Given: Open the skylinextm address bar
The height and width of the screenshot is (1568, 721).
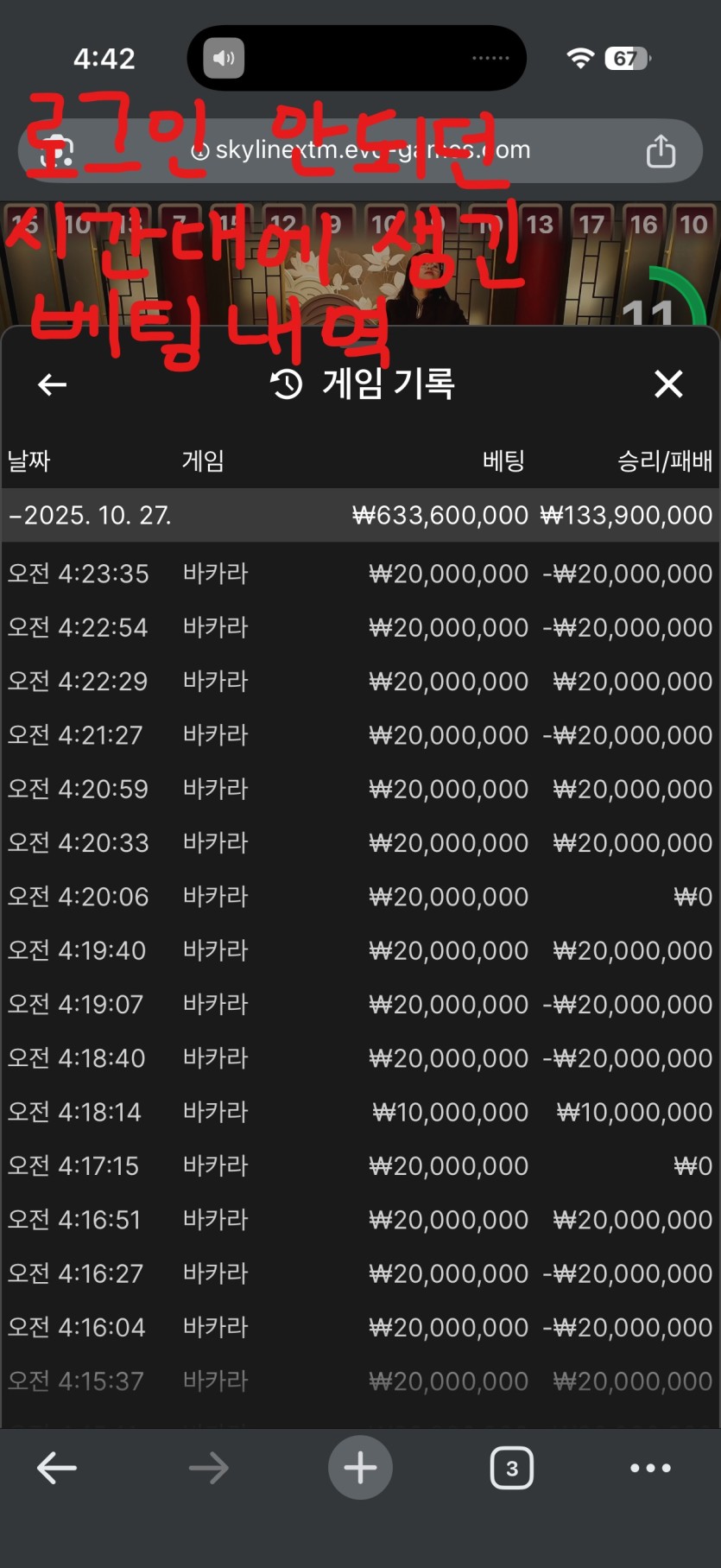Looking at the screenshot, I should click(371, 150).
